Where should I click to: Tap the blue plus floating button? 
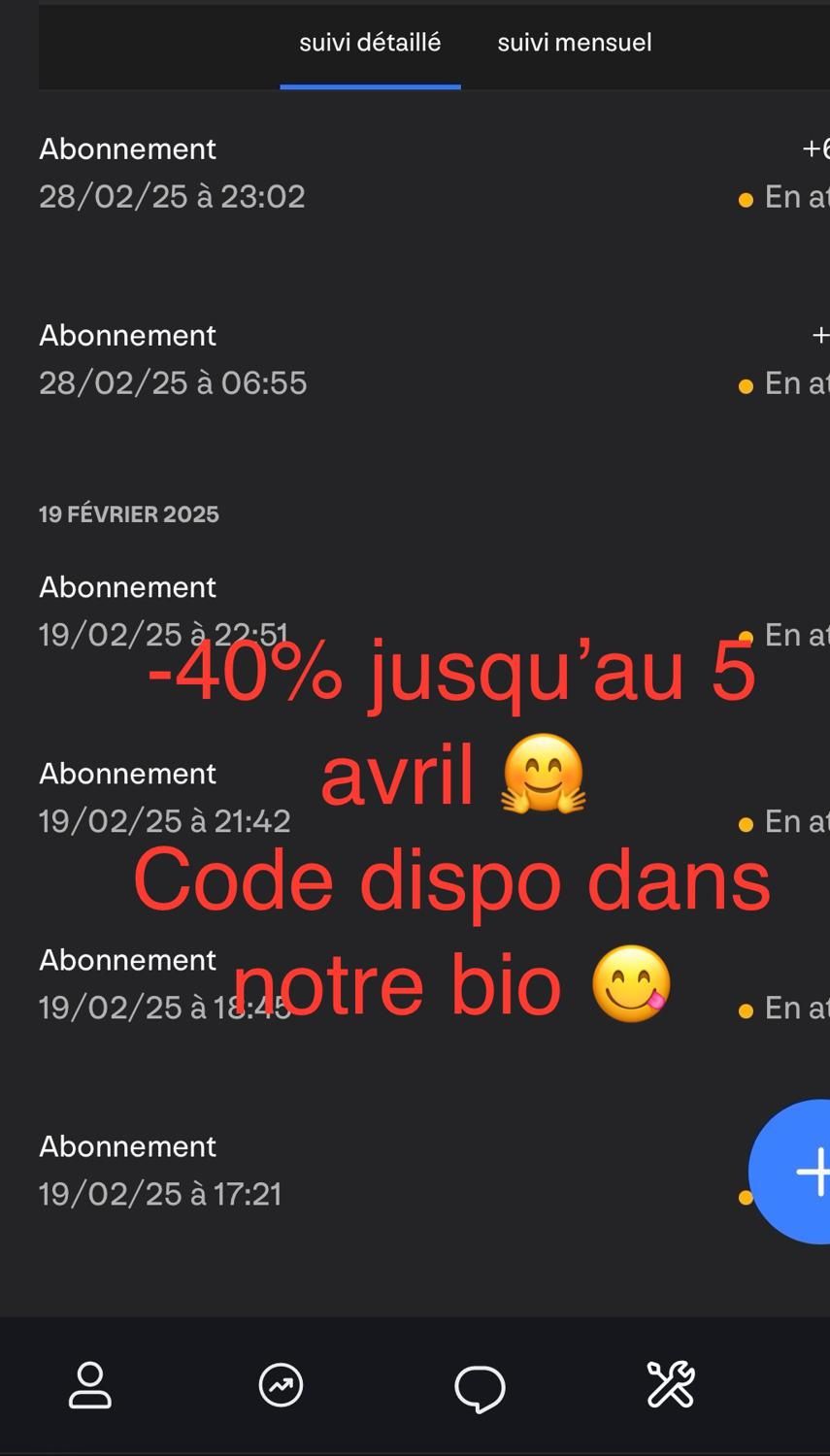point(792,1171)
